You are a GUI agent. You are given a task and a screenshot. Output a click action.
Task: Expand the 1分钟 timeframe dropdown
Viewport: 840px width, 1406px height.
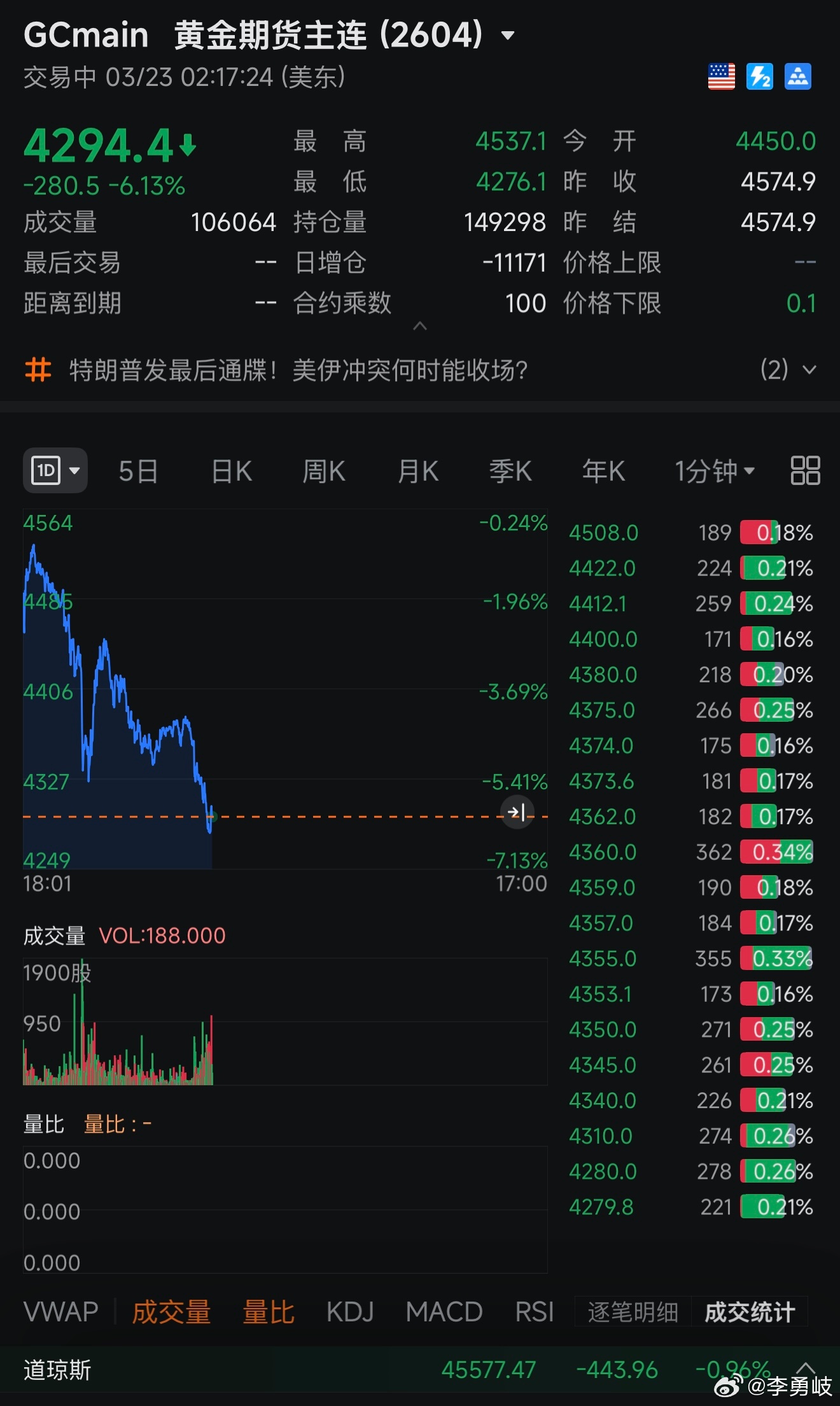[x=714, y=471]
